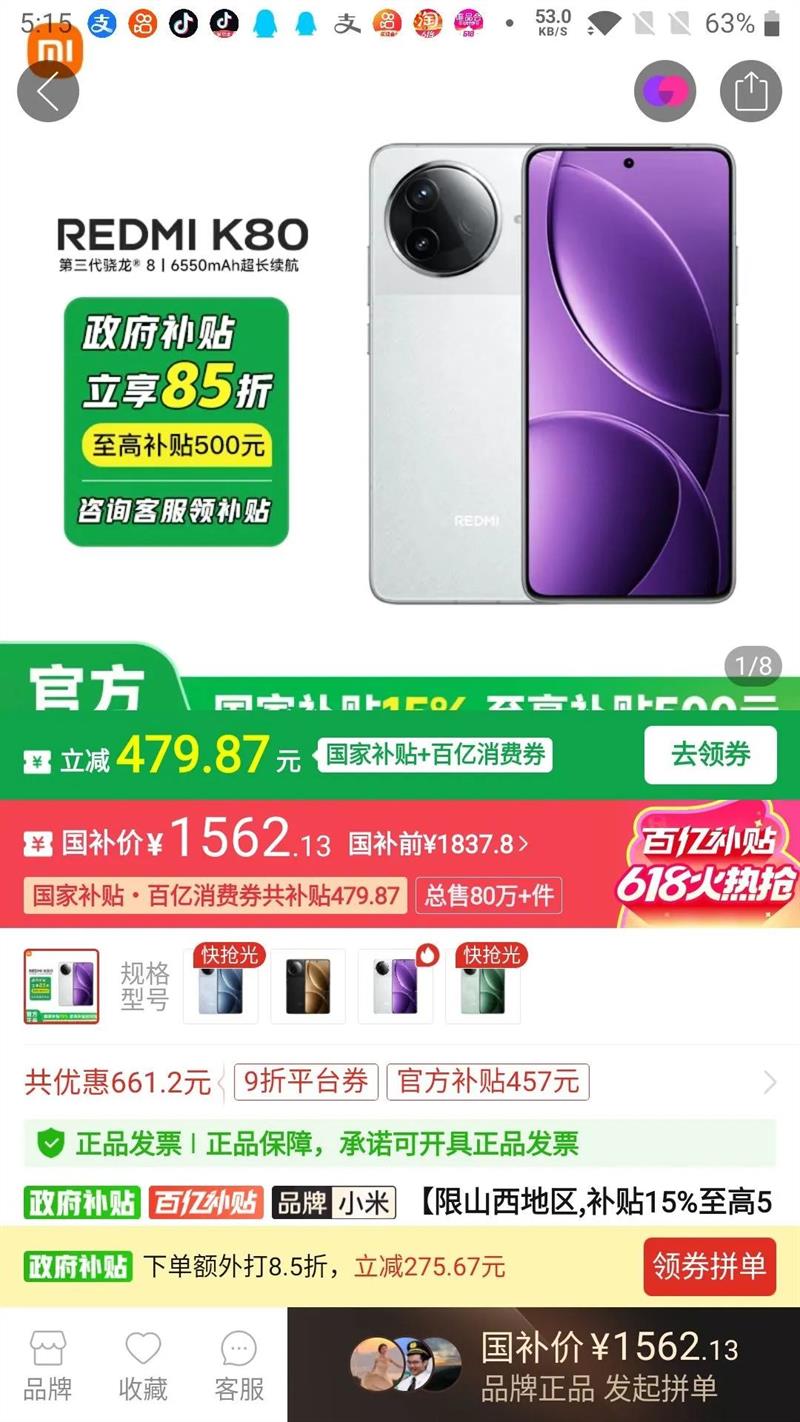Select the green phone variant thumbnail
The height and width of the screenshot is (1422, 800).
483,986
